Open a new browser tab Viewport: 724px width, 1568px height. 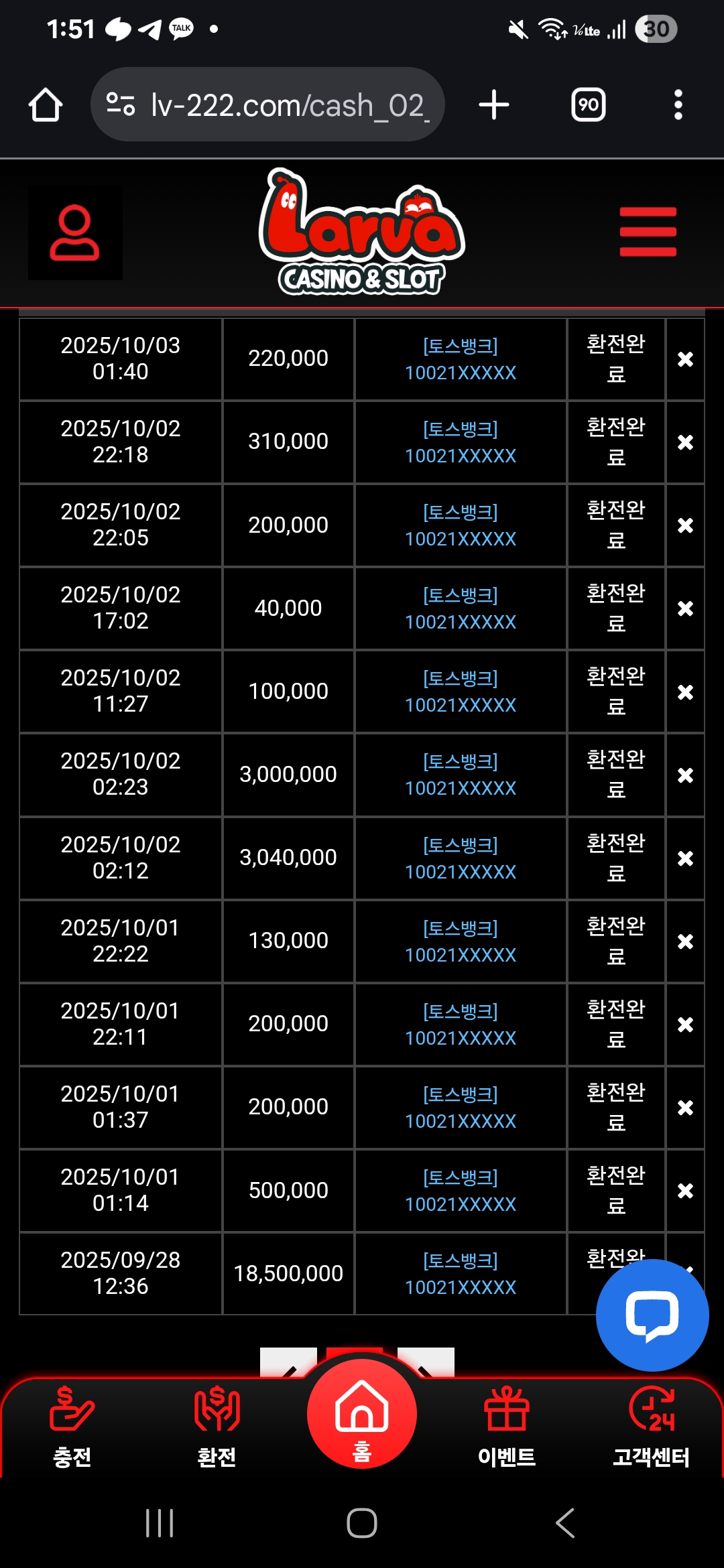(494, 105)
